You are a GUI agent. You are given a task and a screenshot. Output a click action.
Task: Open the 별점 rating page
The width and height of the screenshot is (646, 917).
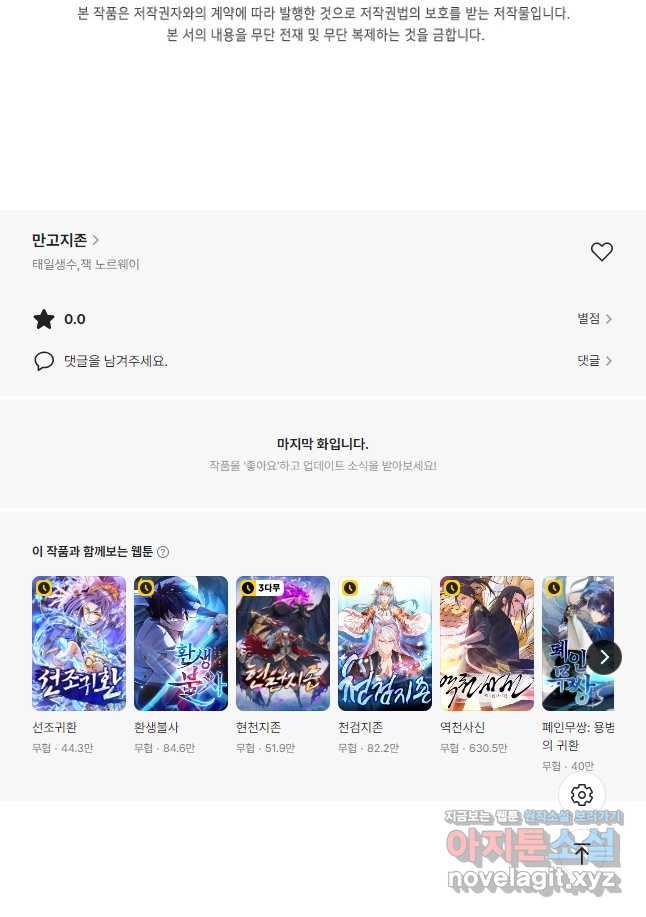coord(594,319)
